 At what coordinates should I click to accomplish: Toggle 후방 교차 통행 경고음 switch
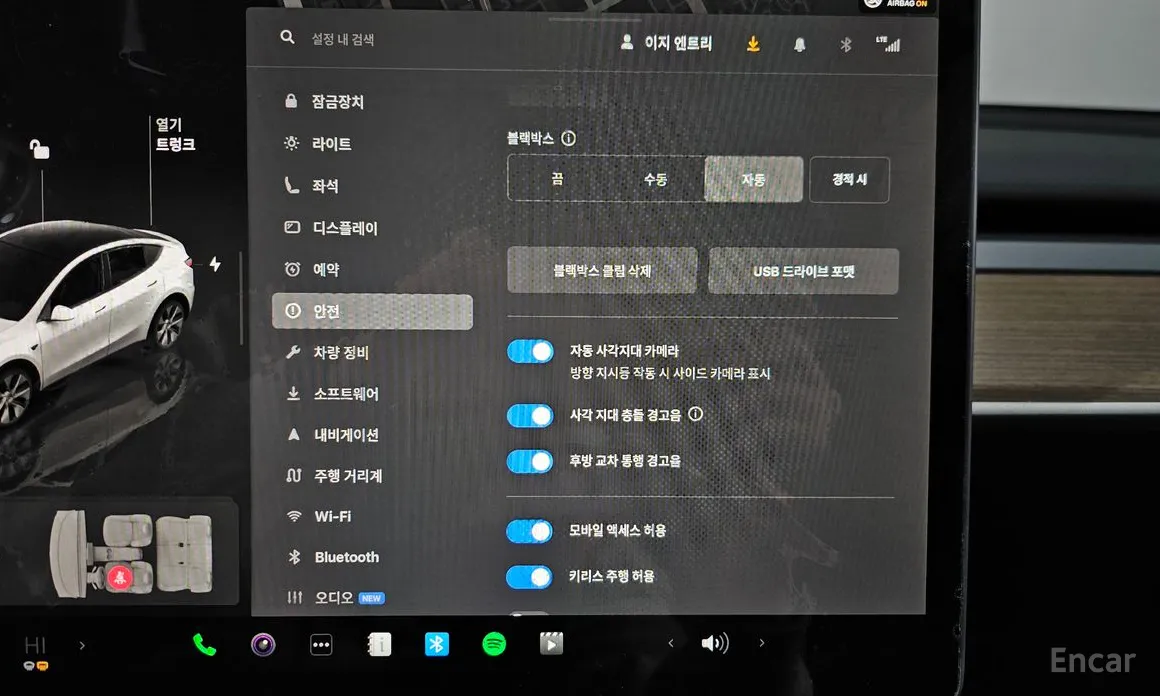(530, 461)
